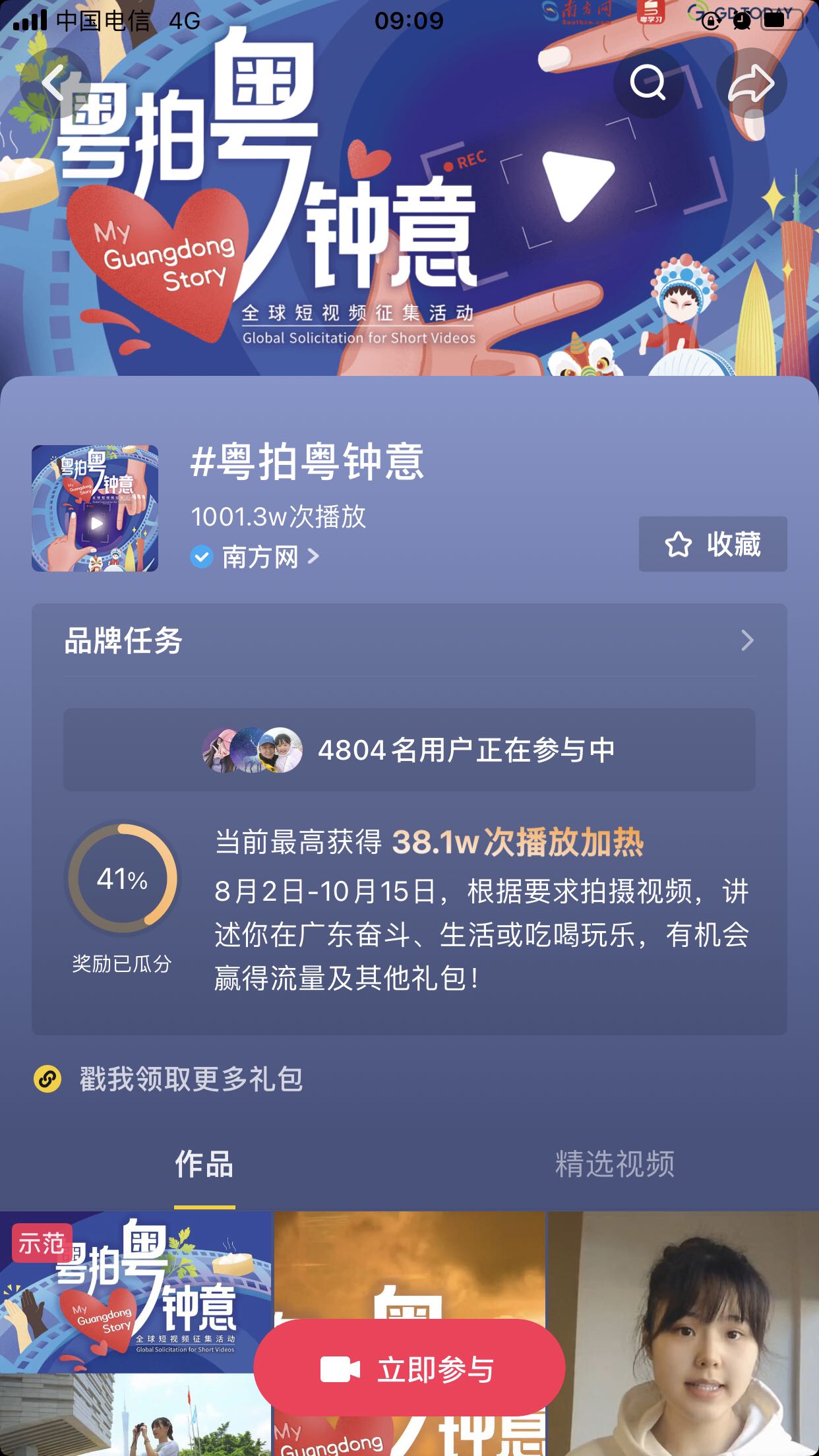The height and width of the screenshot is (1456, 819).
Task: Open the 示范 demo video thumbnail
Action: [135, 1292]
